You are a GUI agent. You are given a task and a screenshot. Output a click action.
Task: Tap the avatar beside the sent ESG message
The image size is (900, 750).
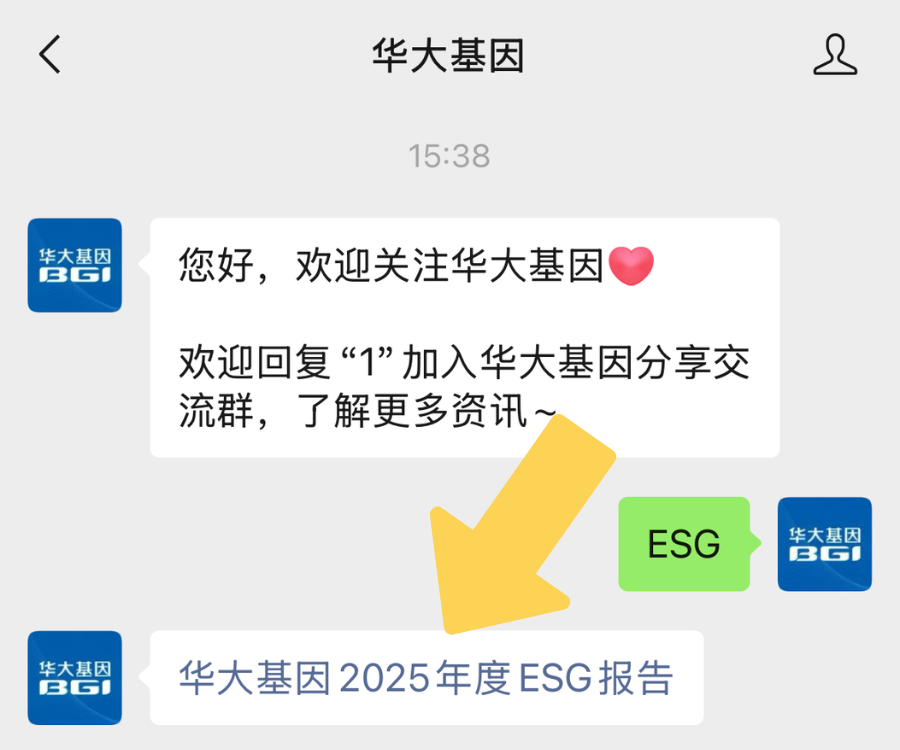824,544
